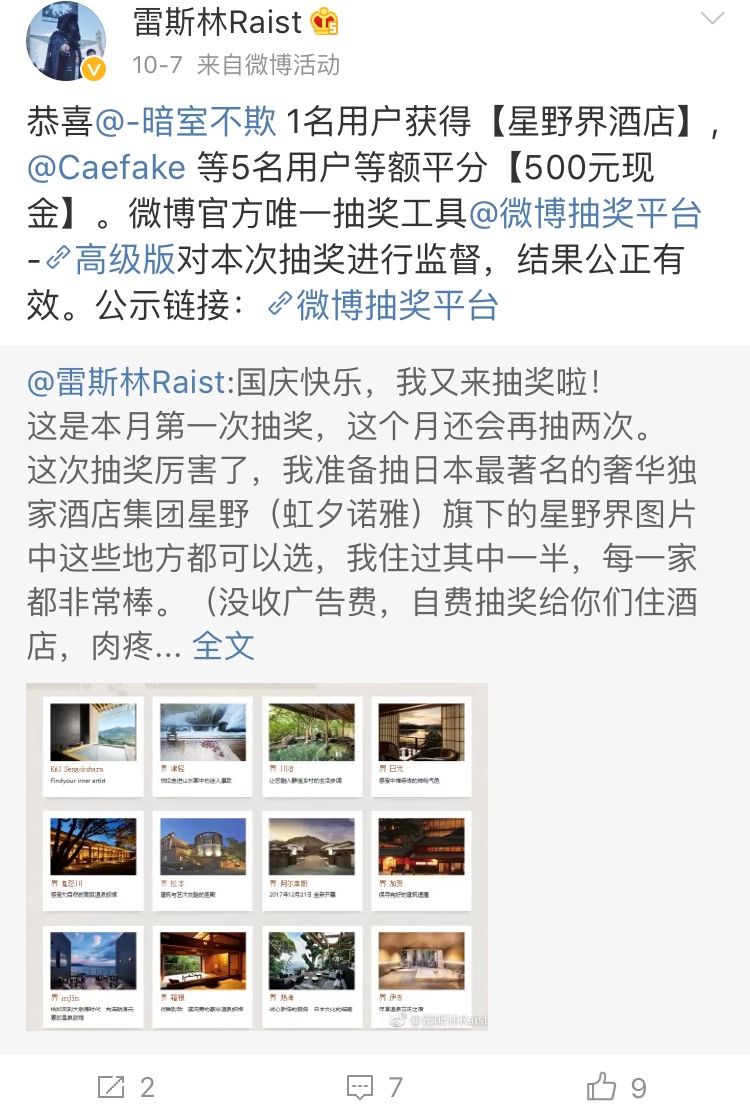Image resolution: width=750 pixels, height=1116 pixels.
Task: View the hotel grid image
Action: coord(257,857)
